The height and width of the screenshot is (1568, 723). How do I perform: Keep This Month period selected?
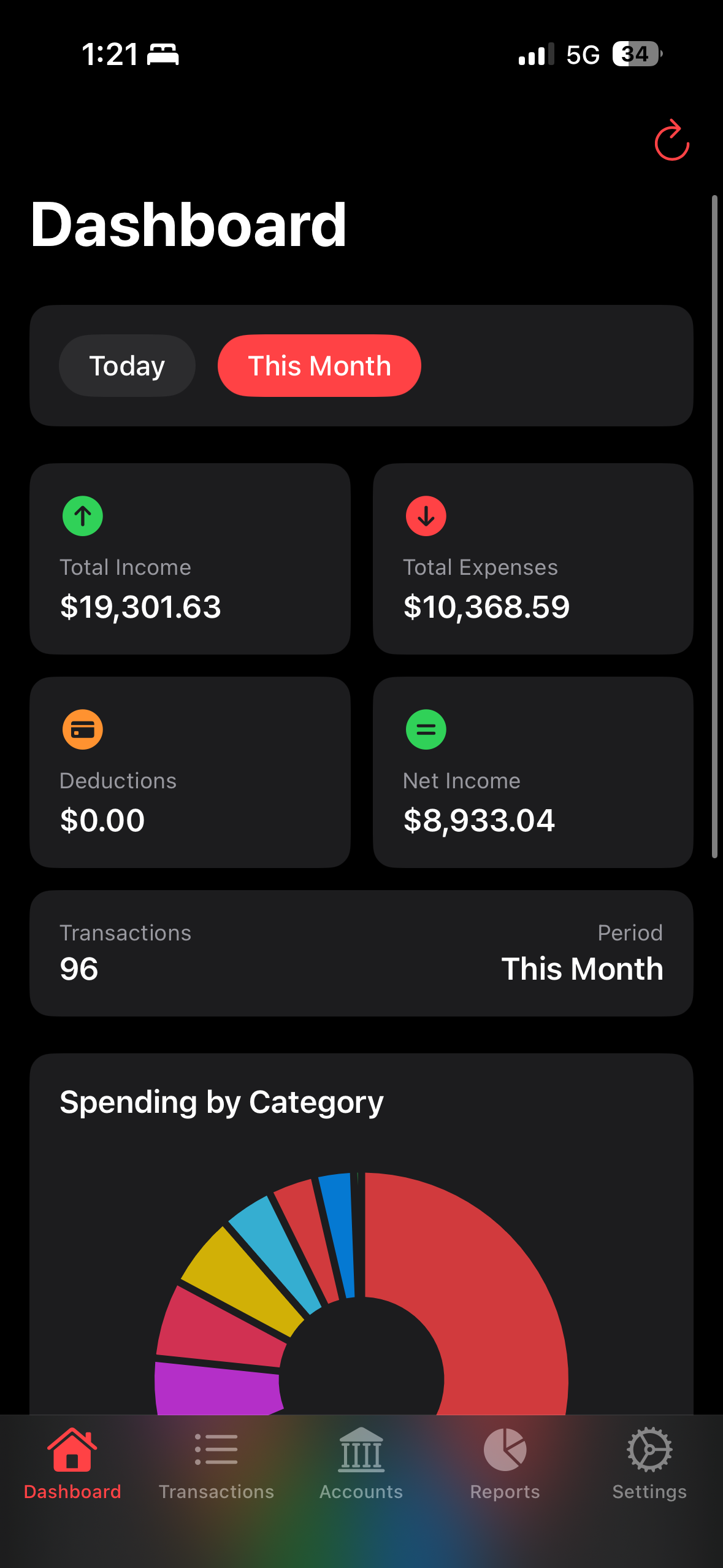(319, 365)
